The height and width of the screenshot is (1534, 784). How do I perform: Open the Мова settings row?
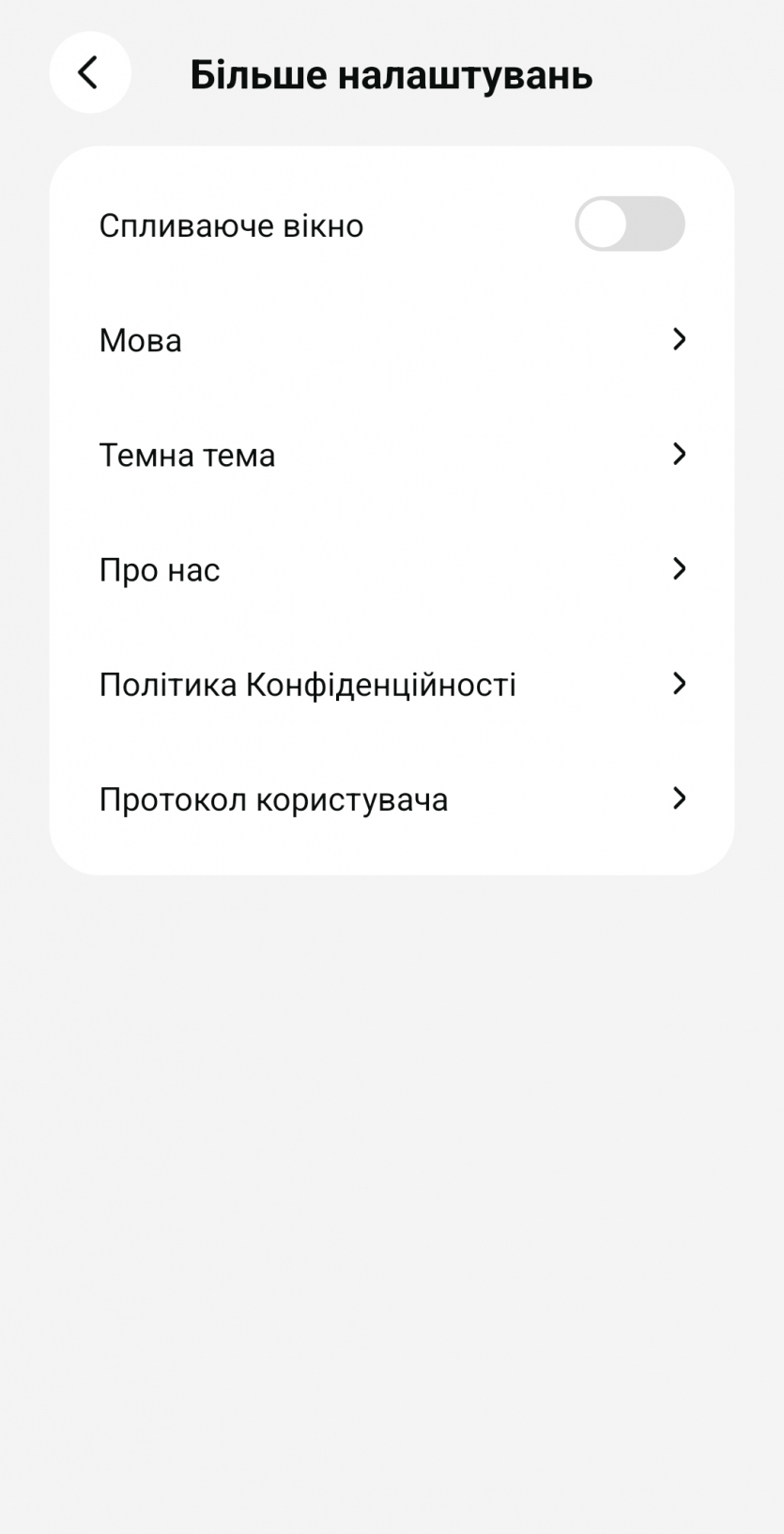click(392, 340)
